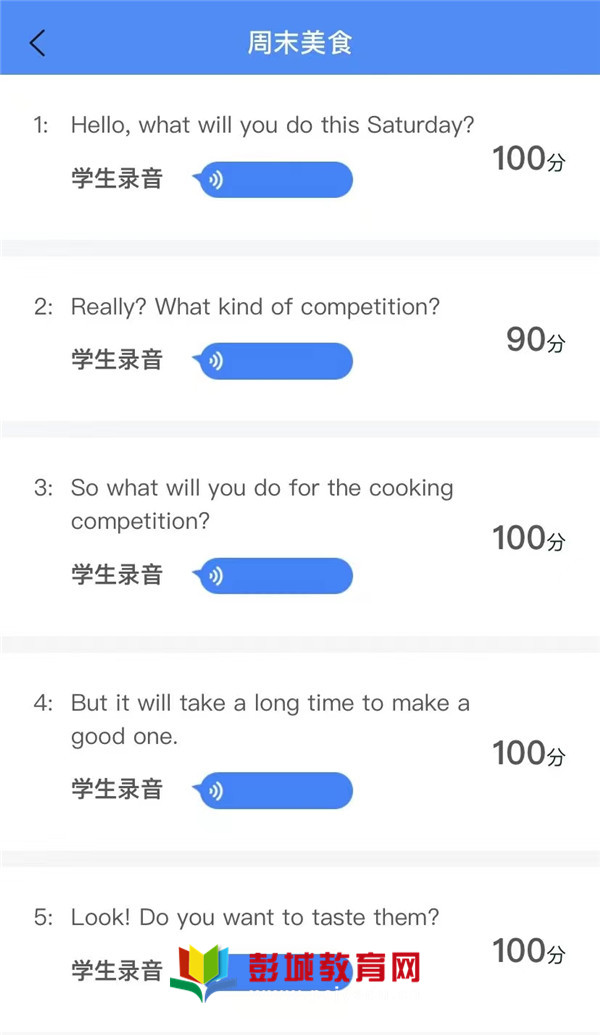The width and height of the screenshot is (600, 1035).
Task: Play student recording for question 4
Action: 273,790
